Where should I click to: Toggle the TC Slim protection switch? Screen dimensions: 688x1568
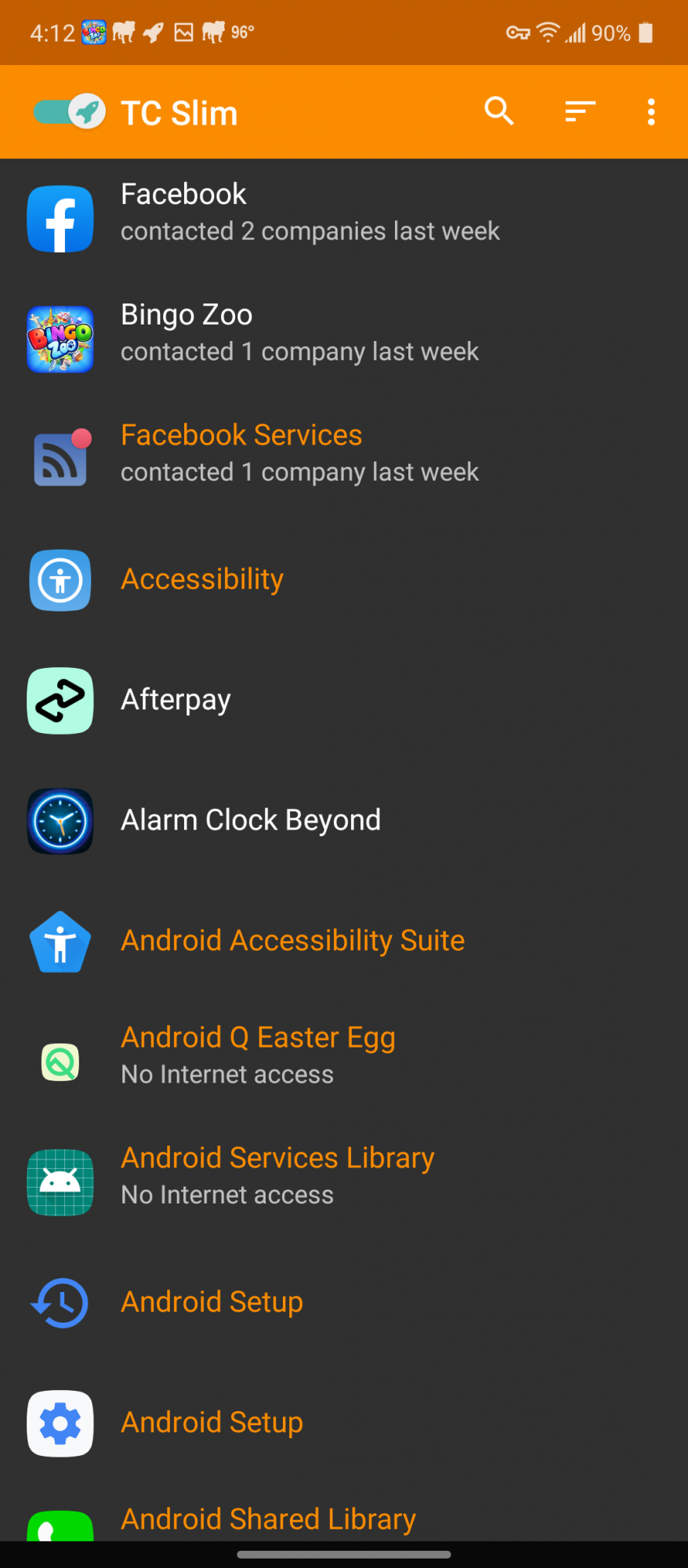[x=69, y=112]
